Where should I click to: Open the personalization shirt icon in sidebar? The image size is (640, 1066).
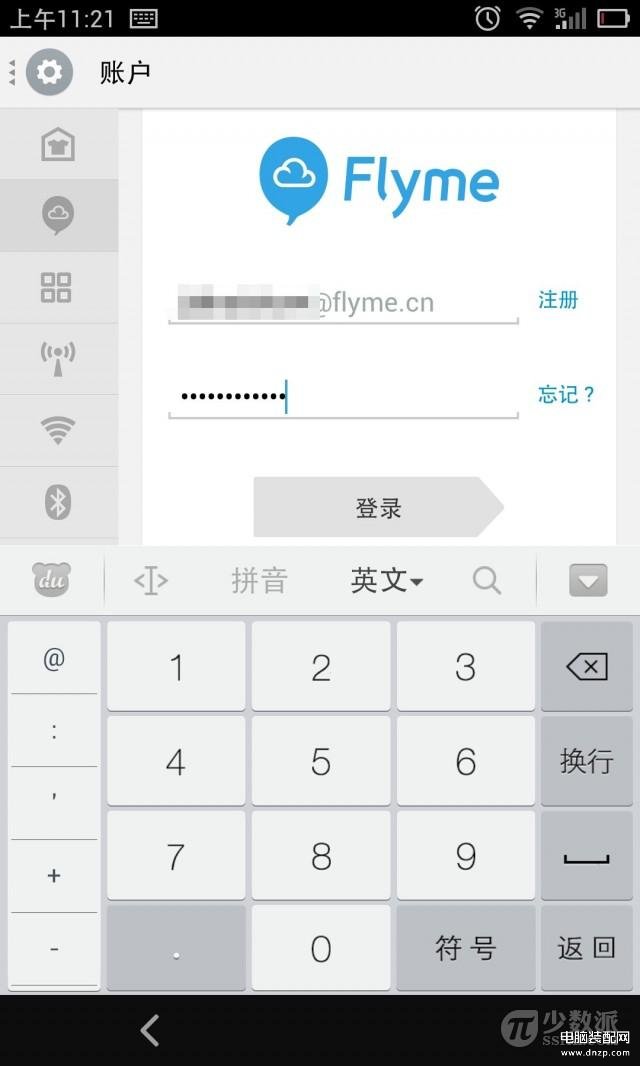[x=58, y=144]
